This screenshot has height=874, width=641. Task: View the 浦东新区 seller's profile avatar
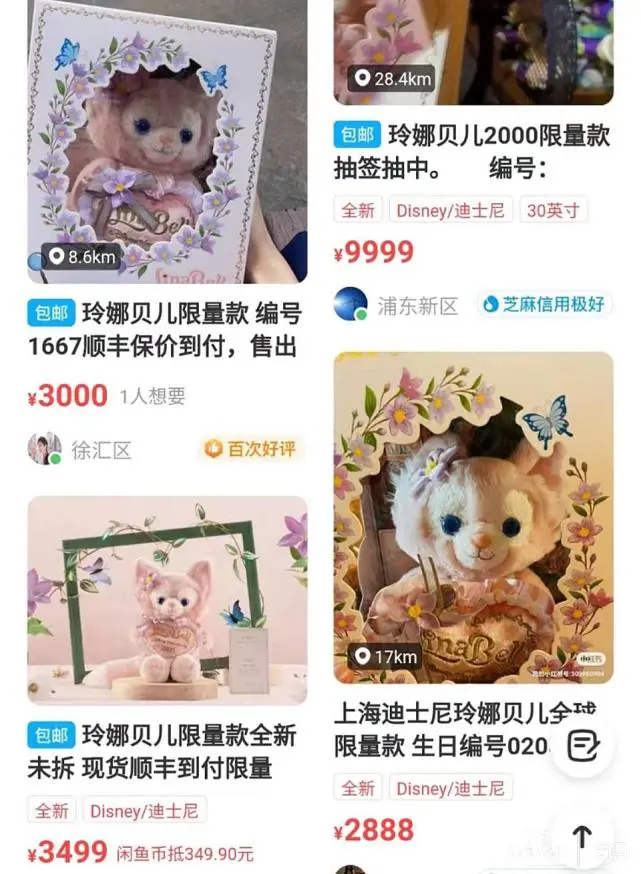[x=350, y=304]
